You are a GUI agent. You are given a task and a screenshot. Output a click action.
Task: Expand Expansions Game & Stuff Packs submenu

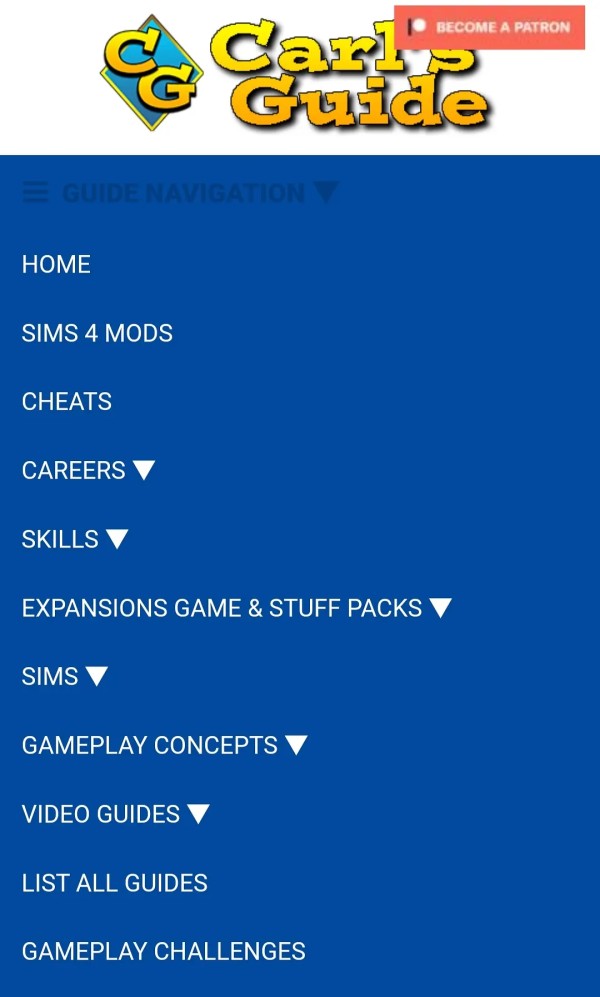click(x=237, y=608)
